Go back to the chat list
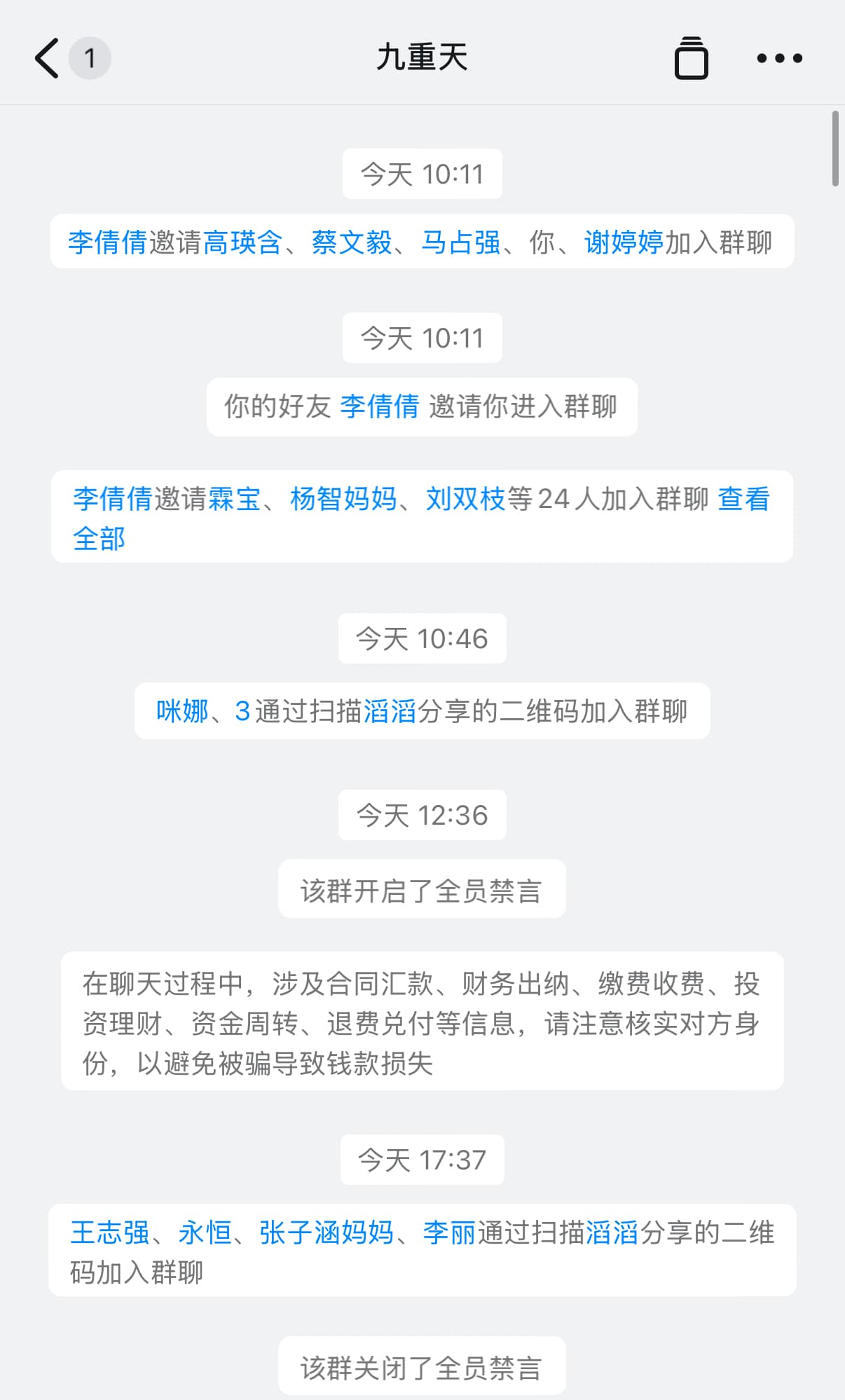845x1400 pixels. 47,58
